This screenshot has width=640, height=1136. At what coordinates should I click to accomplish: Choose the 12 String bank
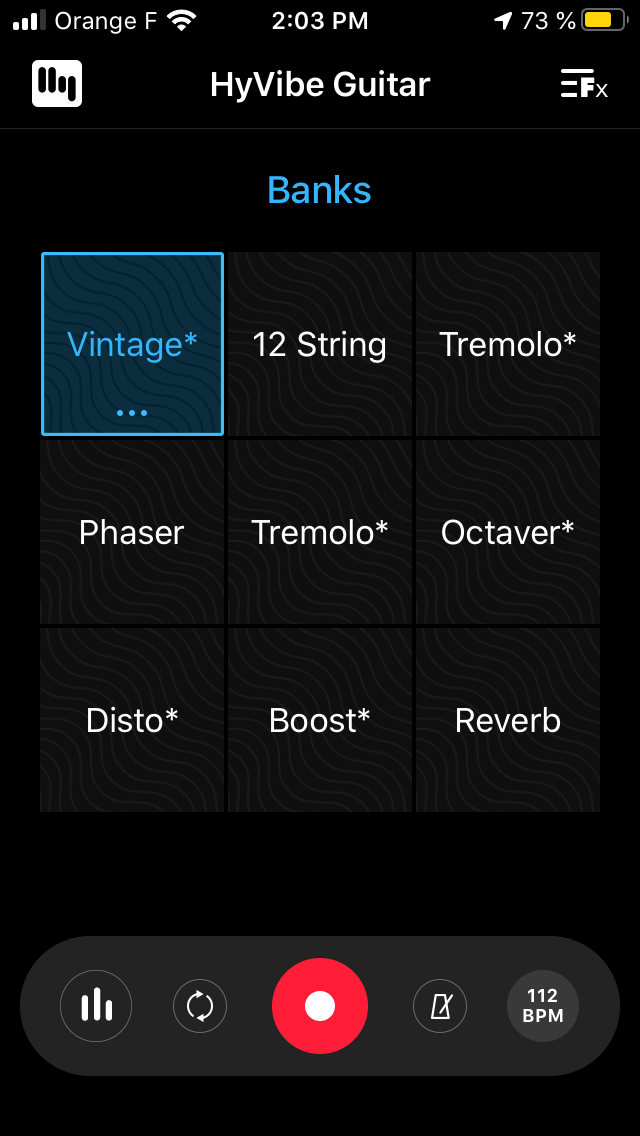pos(320,344)
